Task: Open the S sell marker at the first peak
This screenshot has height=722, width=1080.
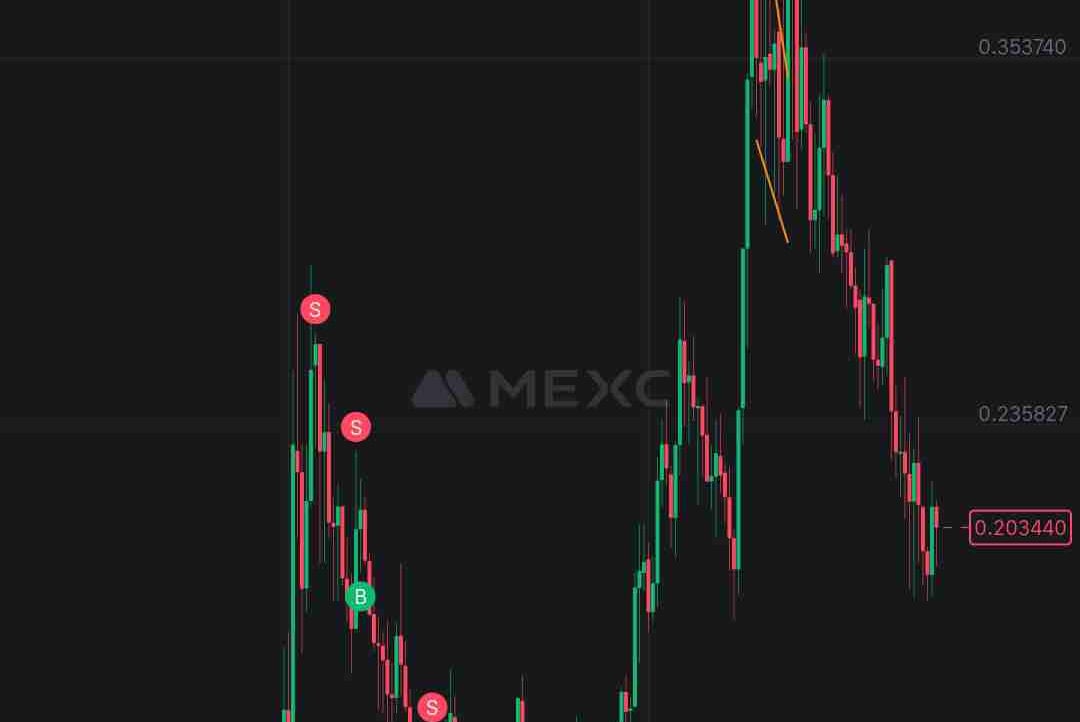Action: tap(315, 310)
